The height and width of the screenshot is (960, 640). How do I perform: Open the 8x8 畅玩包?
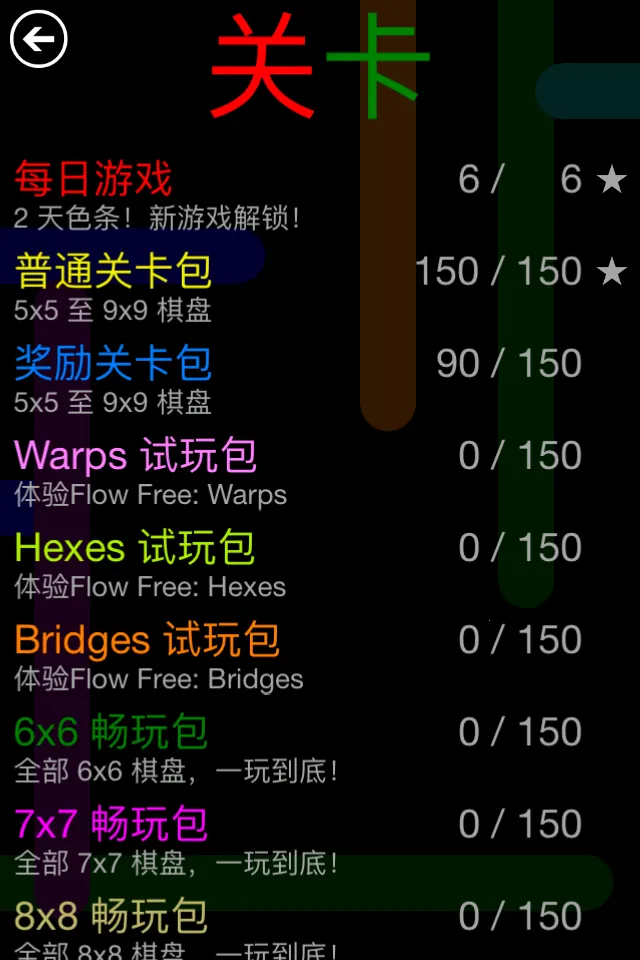click(x=111, y=916)
